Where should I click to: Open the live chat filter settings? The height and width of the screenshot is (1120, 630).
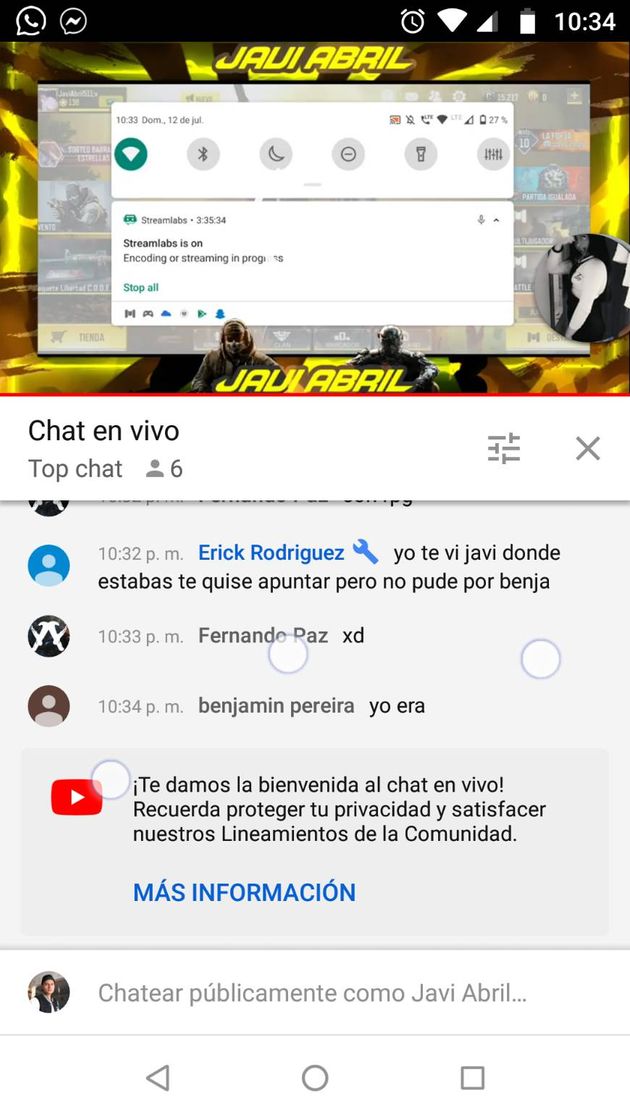pos(504,448)
